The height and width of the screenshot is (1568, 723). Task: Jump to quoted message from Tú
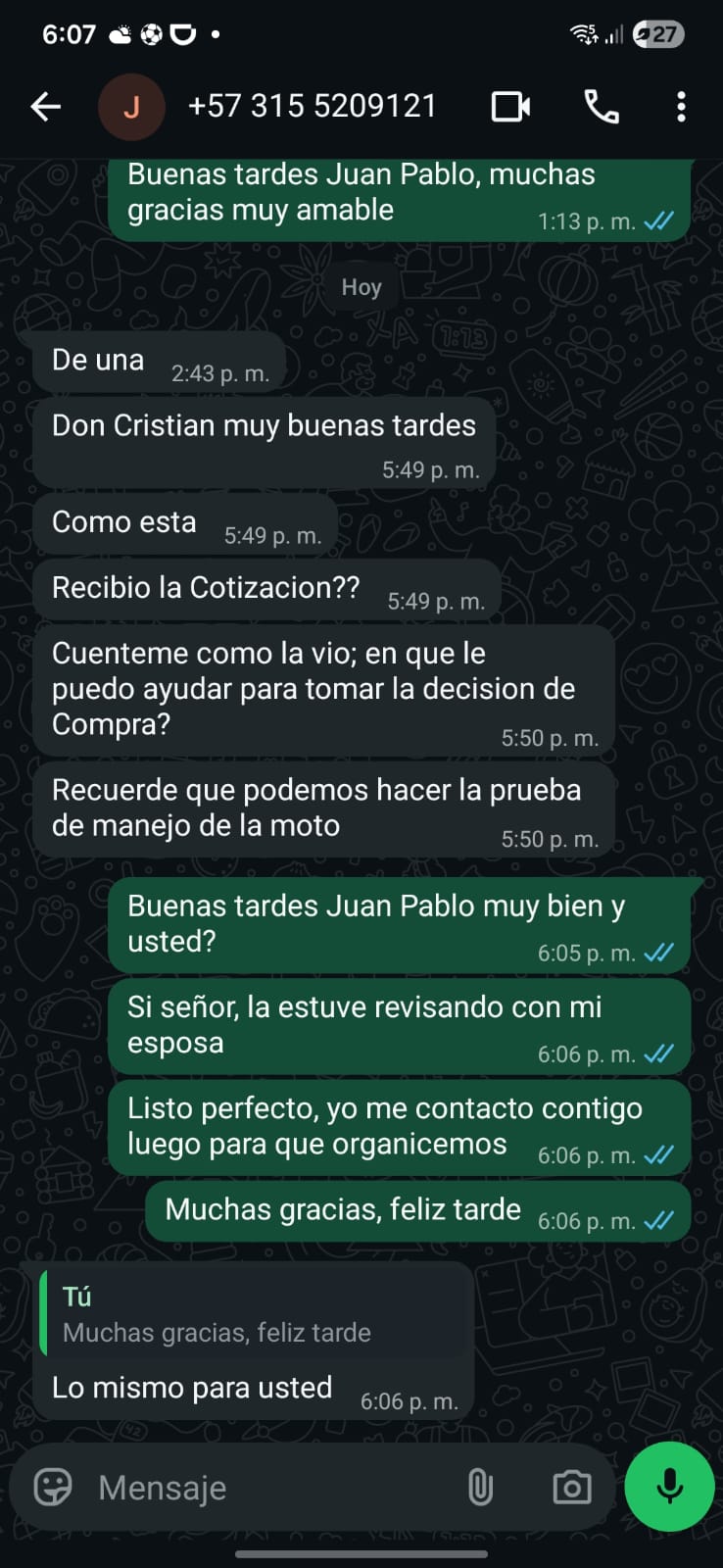point(255,1314)
